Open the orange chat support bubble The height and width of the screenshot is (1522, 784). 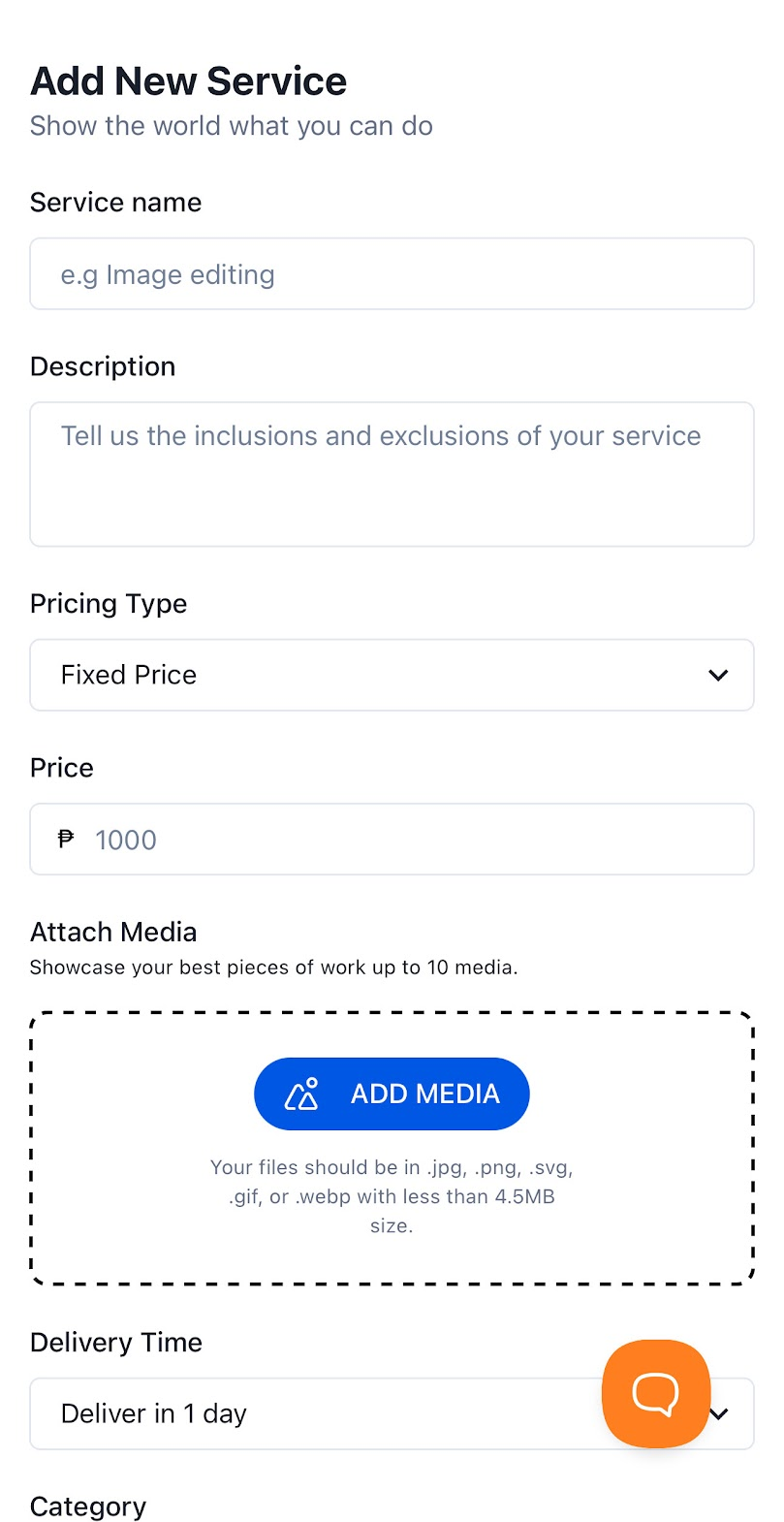click(656, 1394)
